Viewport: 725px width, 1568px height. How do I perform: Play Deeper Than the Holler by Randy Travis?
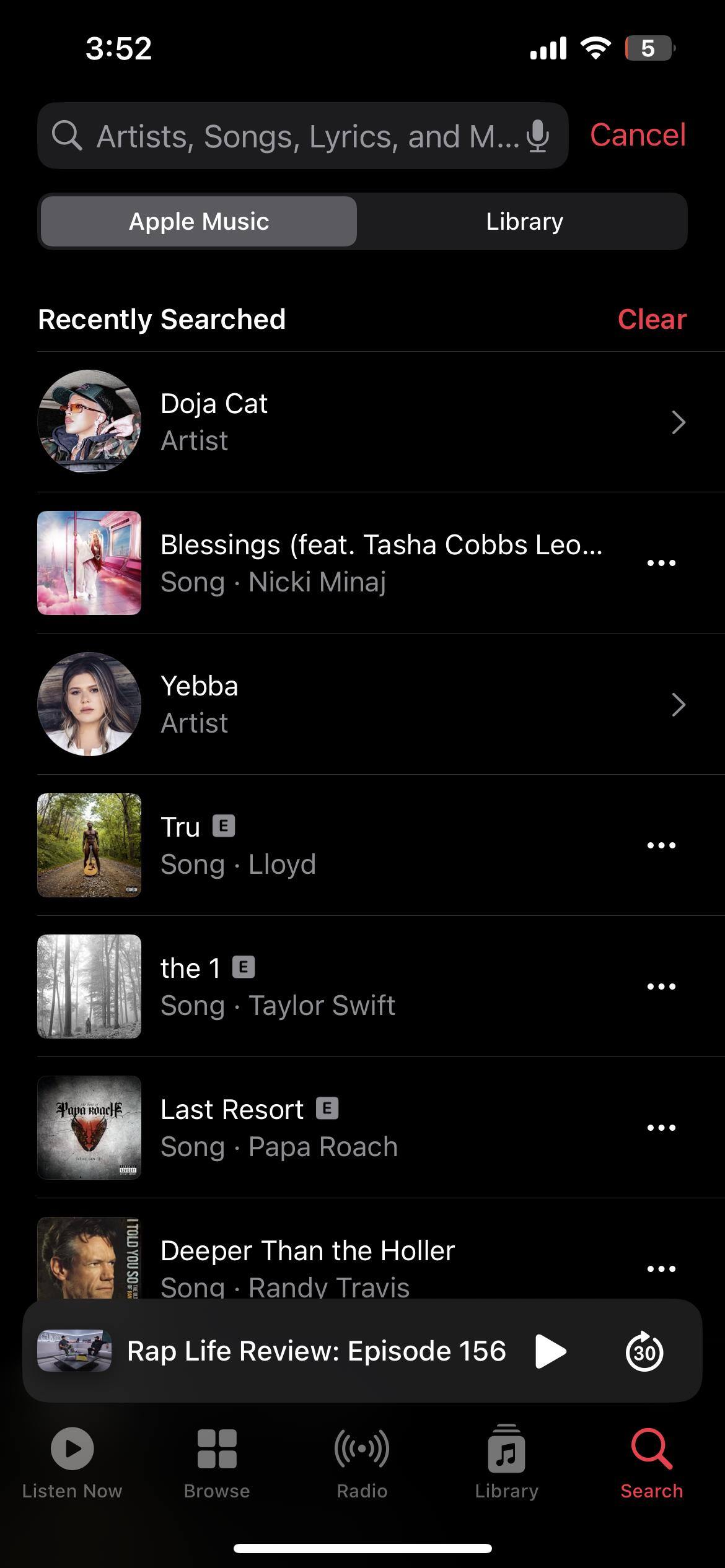point(310,1263)
